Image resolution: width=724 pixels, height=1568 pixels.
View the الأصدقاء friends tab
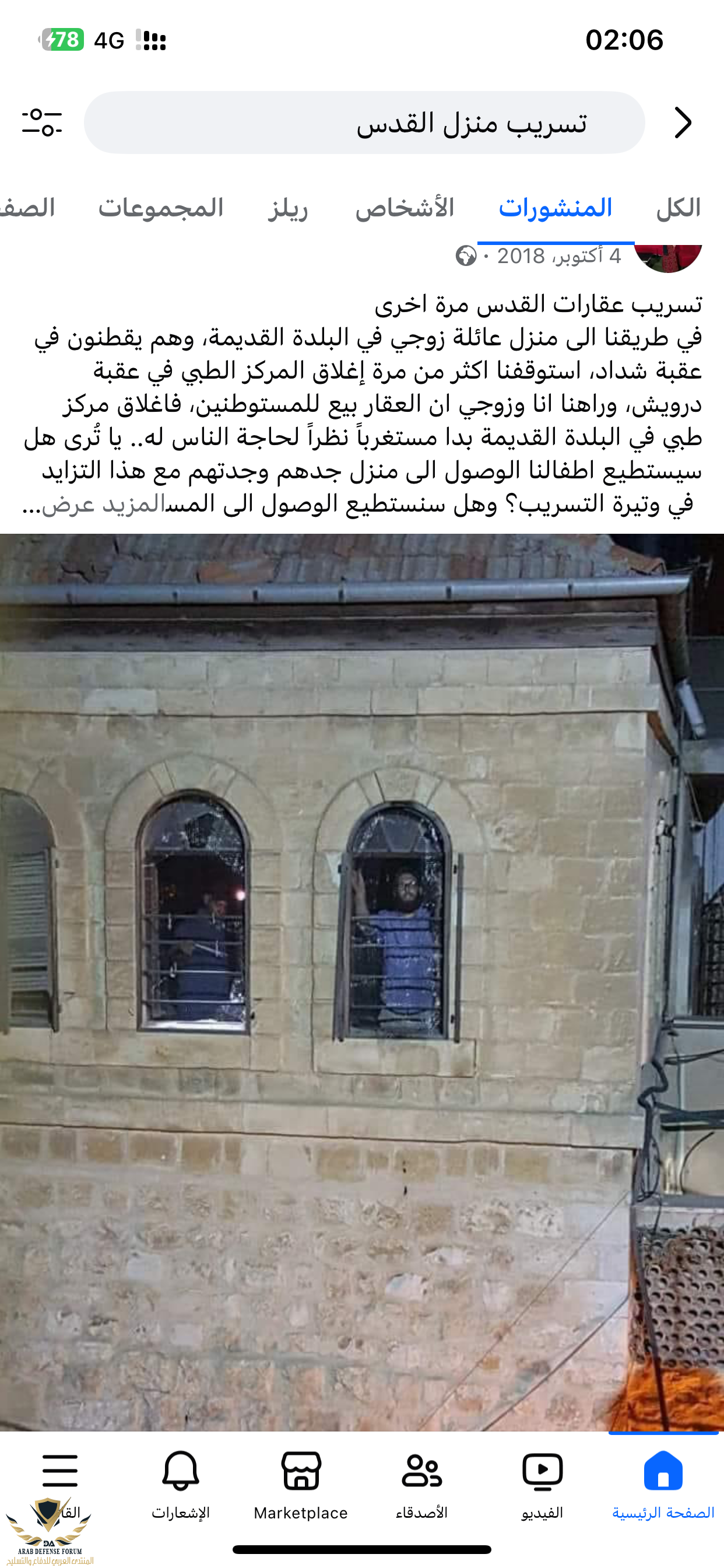pos(421,1484)
